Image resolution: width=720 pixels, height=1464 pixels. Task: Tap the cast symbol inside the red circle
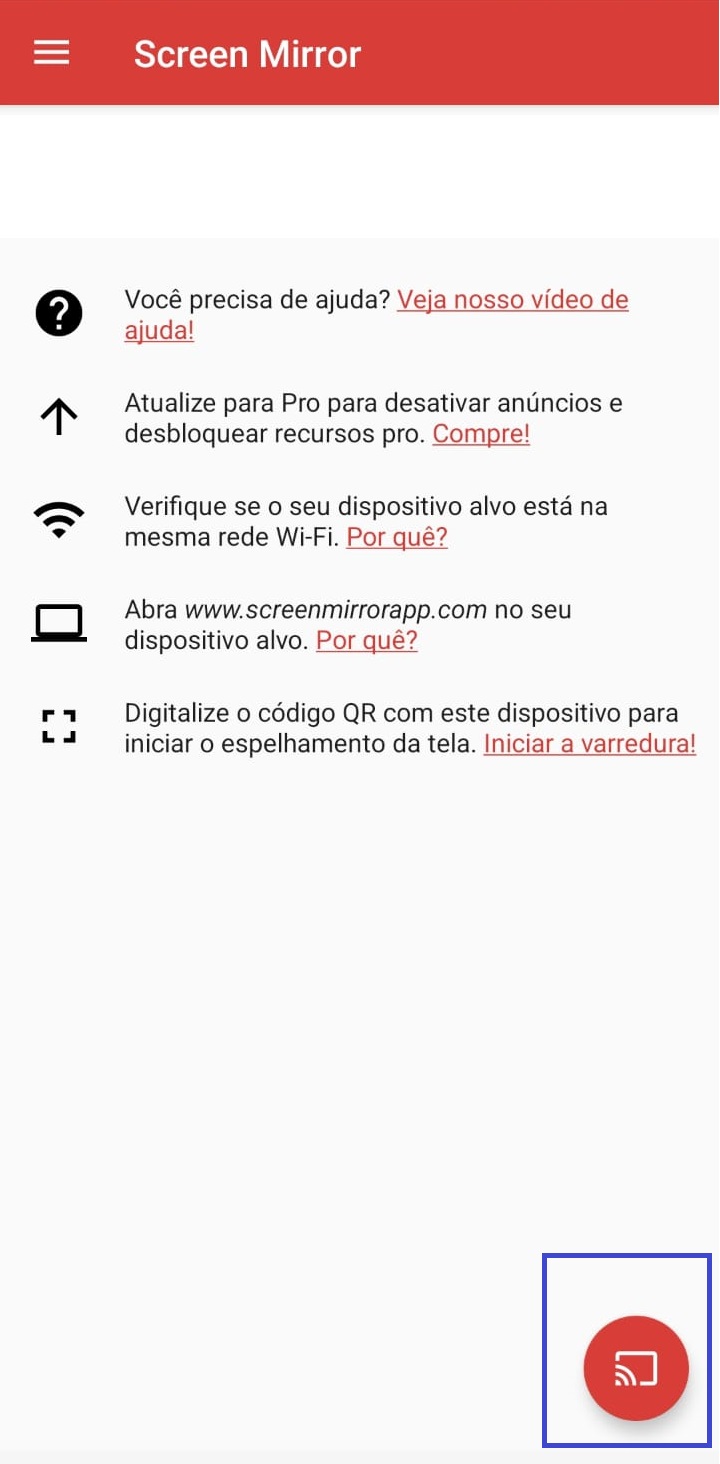point(636,1369)
